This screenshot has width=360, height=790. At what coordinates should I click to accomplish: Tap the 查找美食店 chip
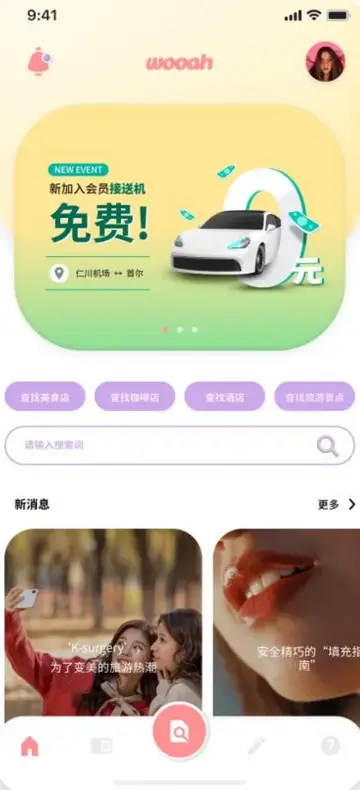pos(45,397)
